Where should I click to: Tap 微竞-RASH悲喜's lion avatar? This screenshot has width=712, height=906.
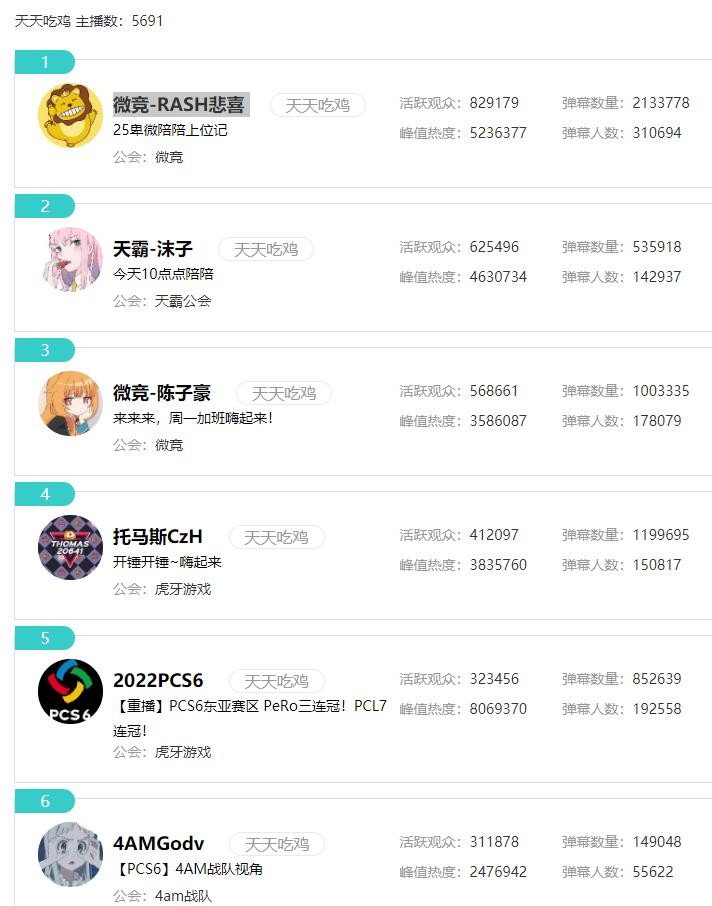tap(70, 116)
